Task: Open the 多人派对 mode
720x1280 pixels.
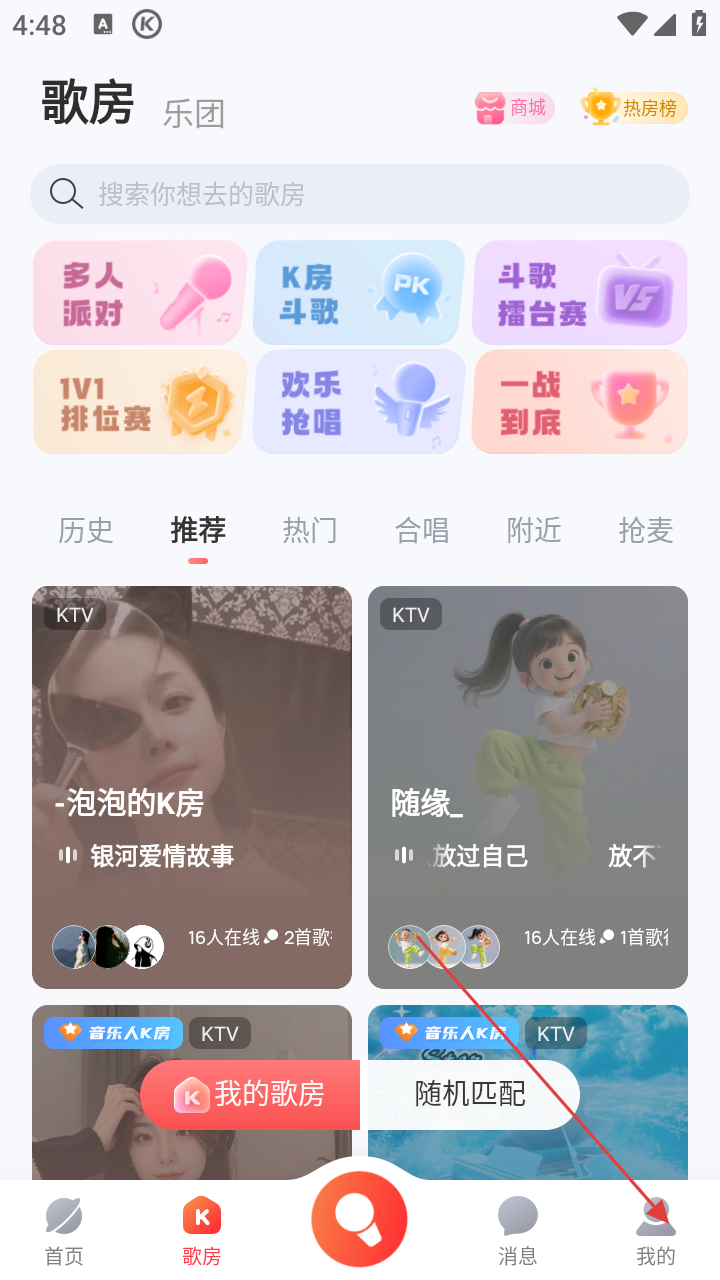Action: pyautogui.click(x=140, y=293)
